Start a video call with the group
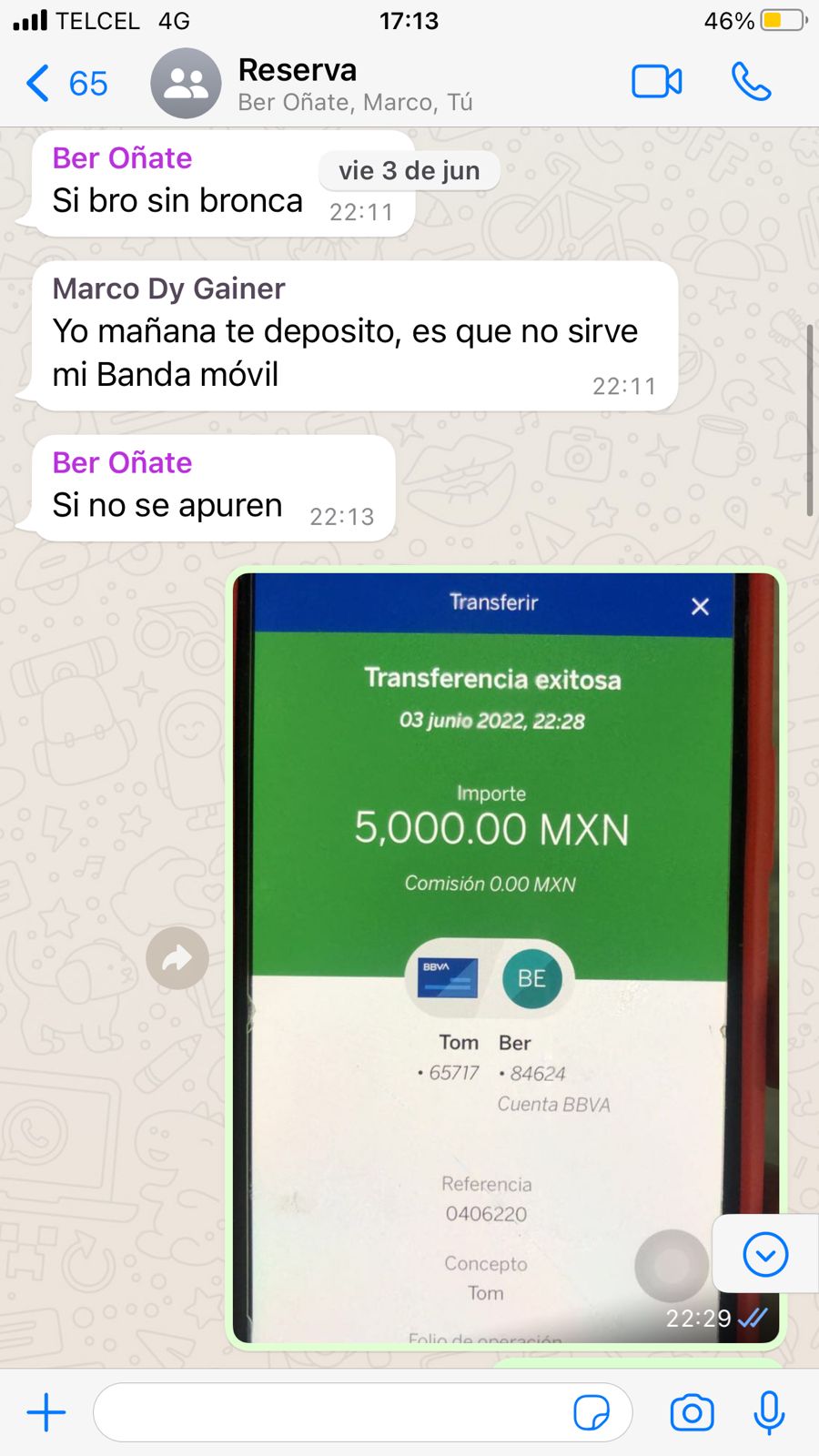The height and width of the screenshot is (1456, 819). coord(656,83)
